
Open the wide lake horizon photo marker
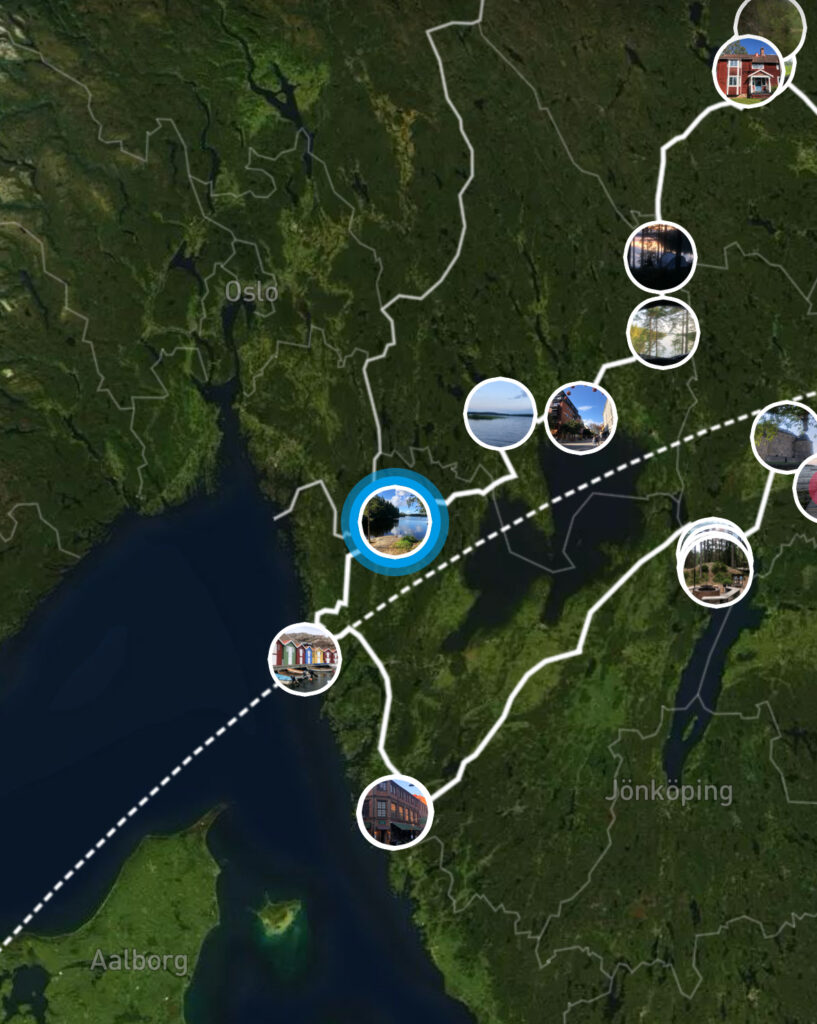[500, 413]
